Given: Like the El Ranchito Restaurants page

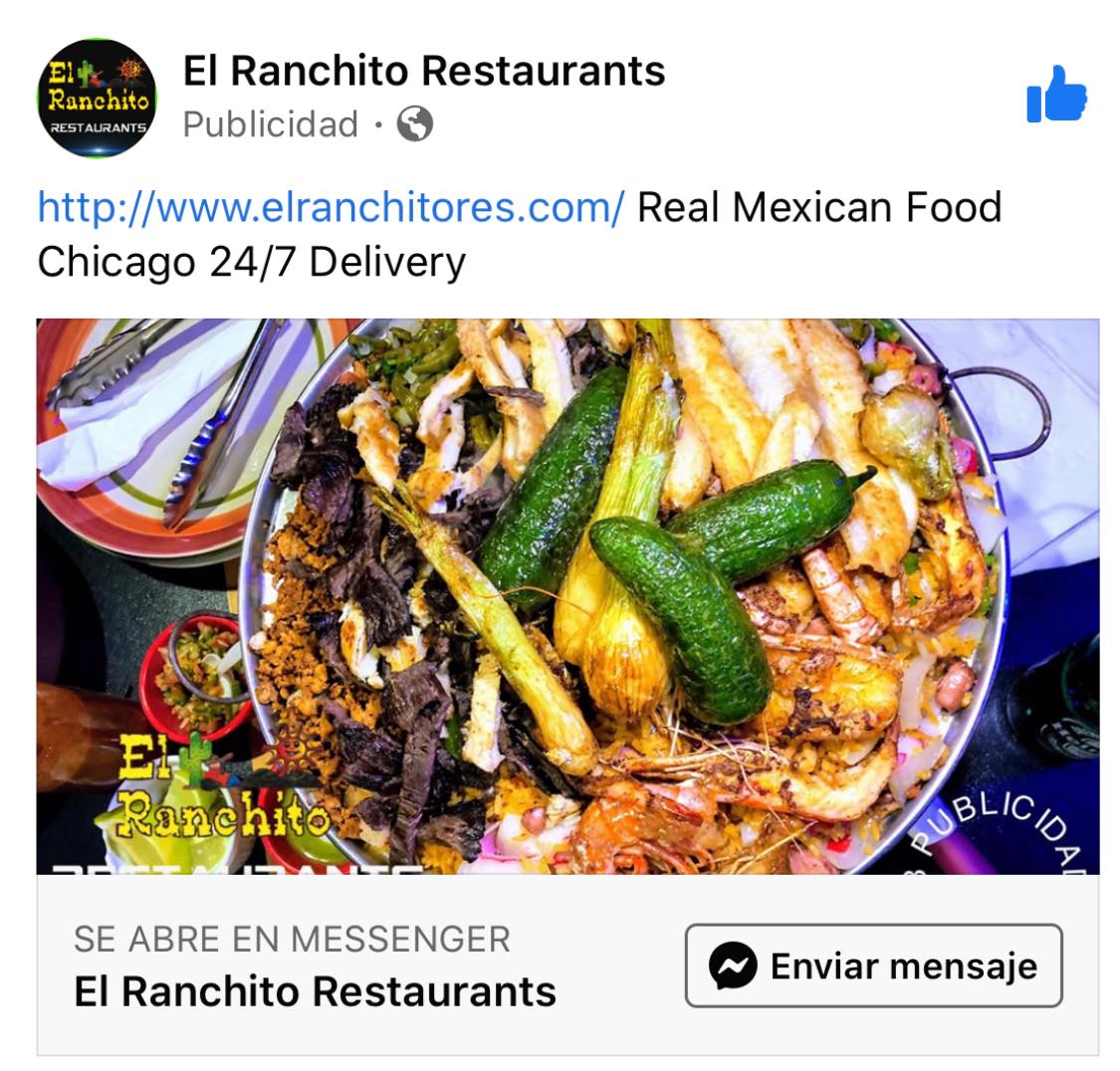Looking at the screenshot, I should pos(1056,97).
